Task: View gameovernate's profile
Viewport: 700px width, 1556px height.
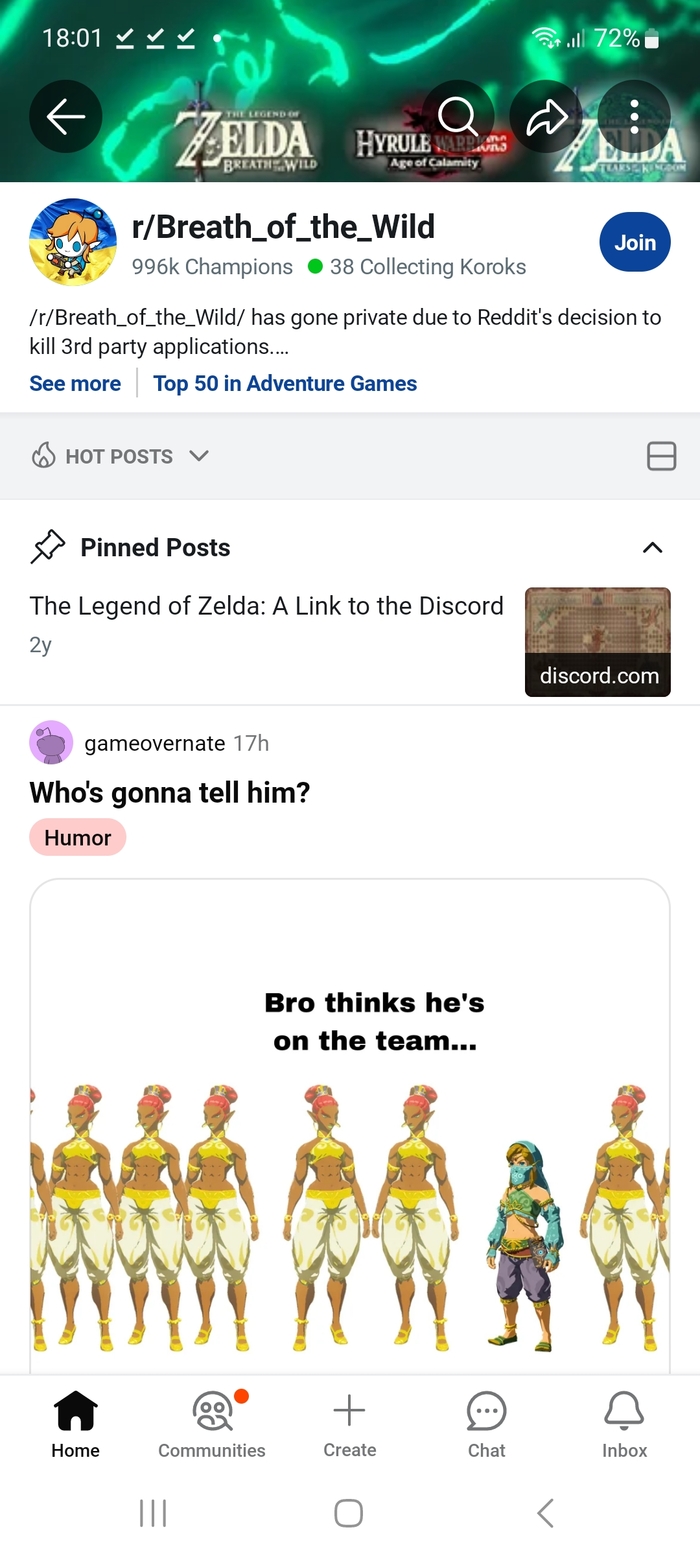Action: pos(154,743)
